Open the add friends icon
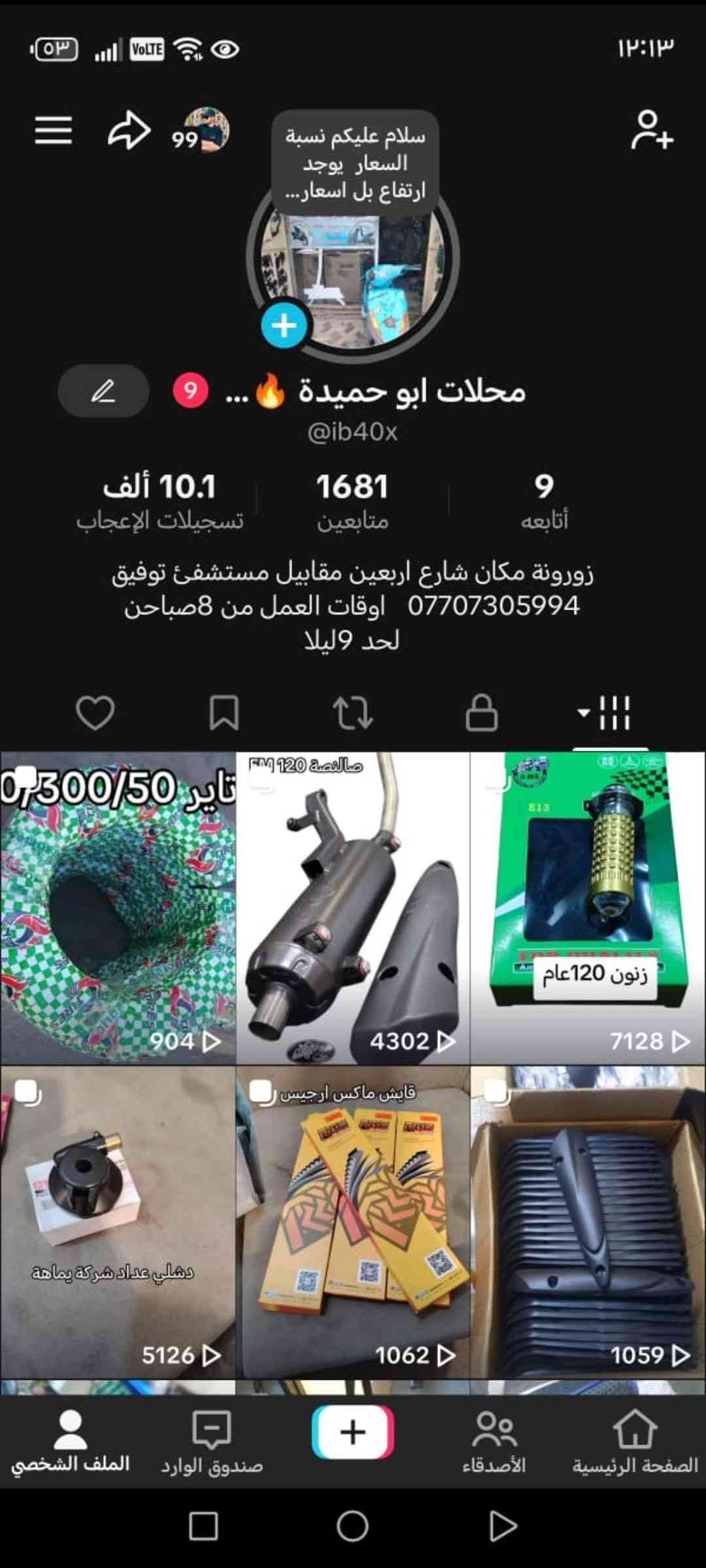 (651, 130)
